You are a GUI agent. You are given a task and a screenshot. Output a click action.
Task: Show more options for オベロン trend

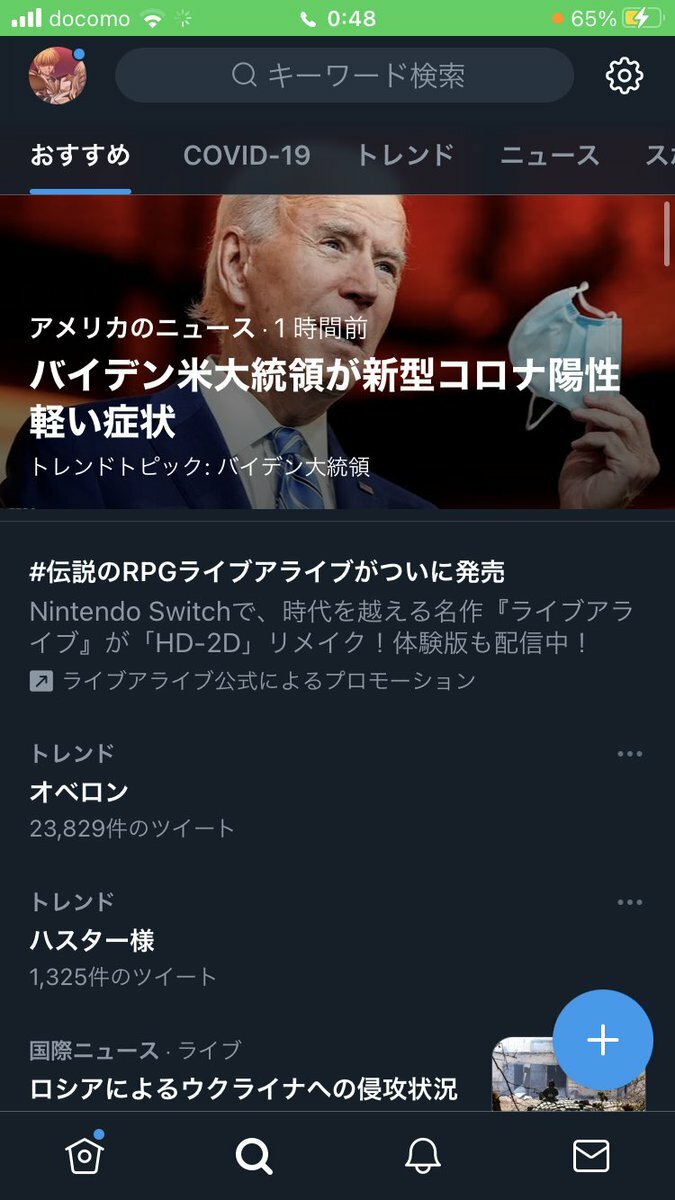pos(629,754)
